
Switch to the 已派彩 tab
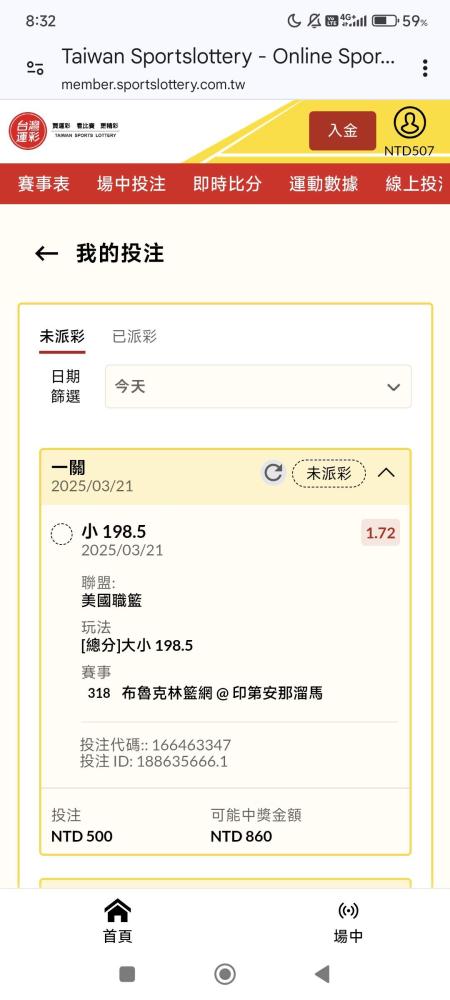(x=134, y=337)
